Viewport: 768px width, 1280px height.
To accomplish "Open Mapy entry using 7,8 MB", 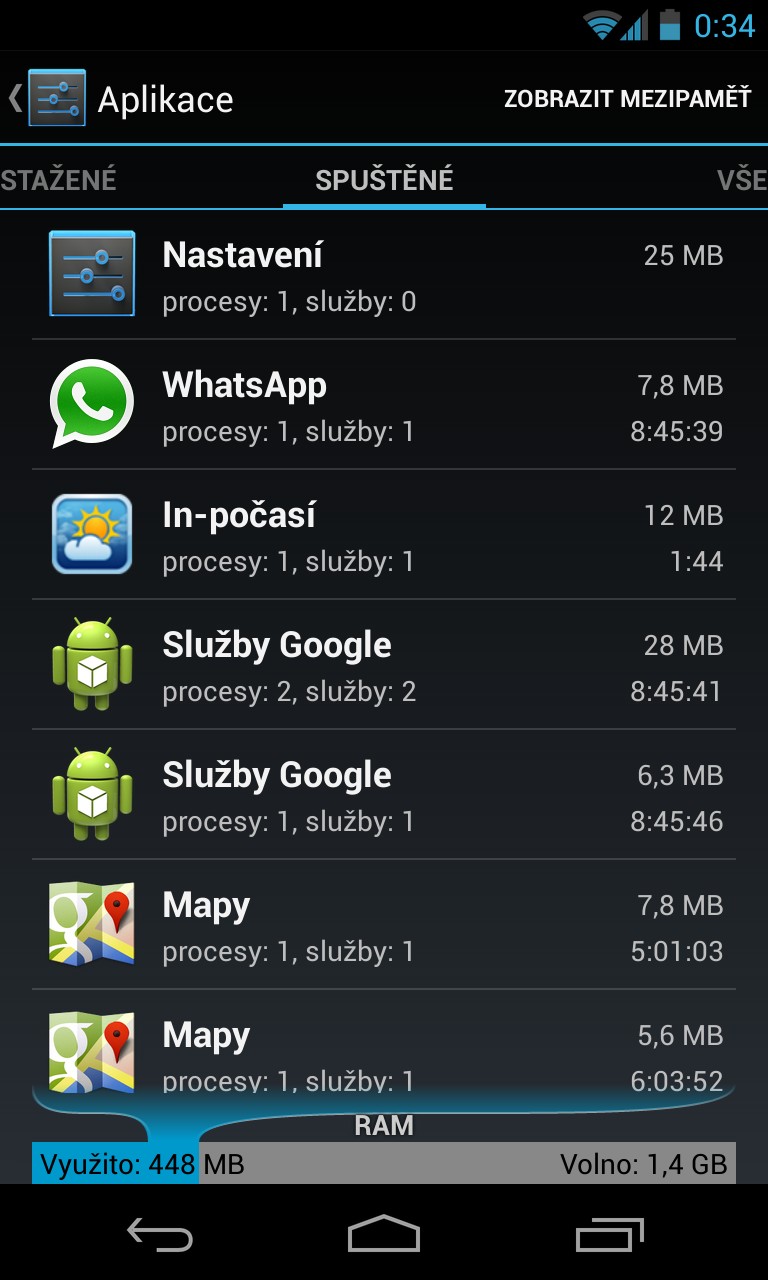I will click(384, 925).
